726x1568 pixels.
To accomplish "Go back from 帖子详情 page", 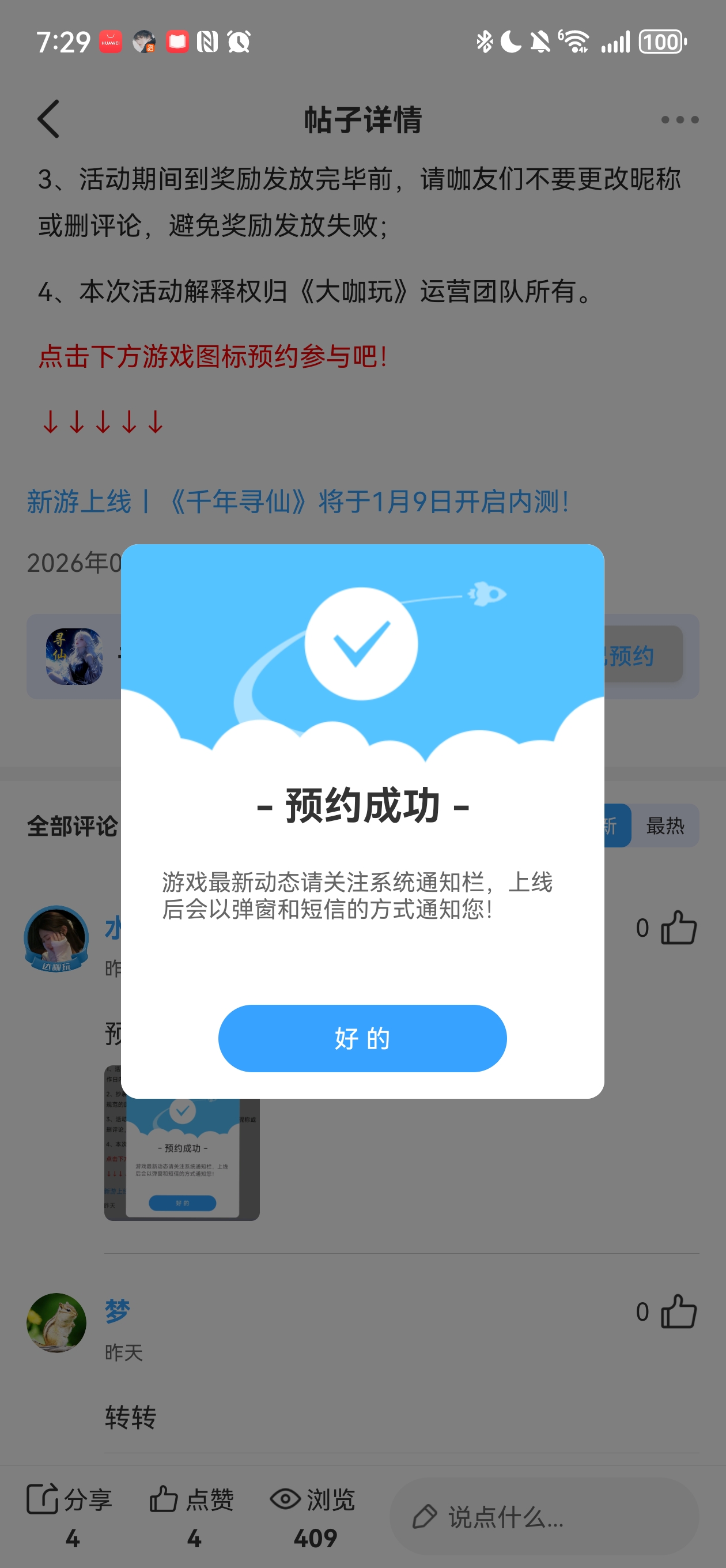I will (48, 119).
